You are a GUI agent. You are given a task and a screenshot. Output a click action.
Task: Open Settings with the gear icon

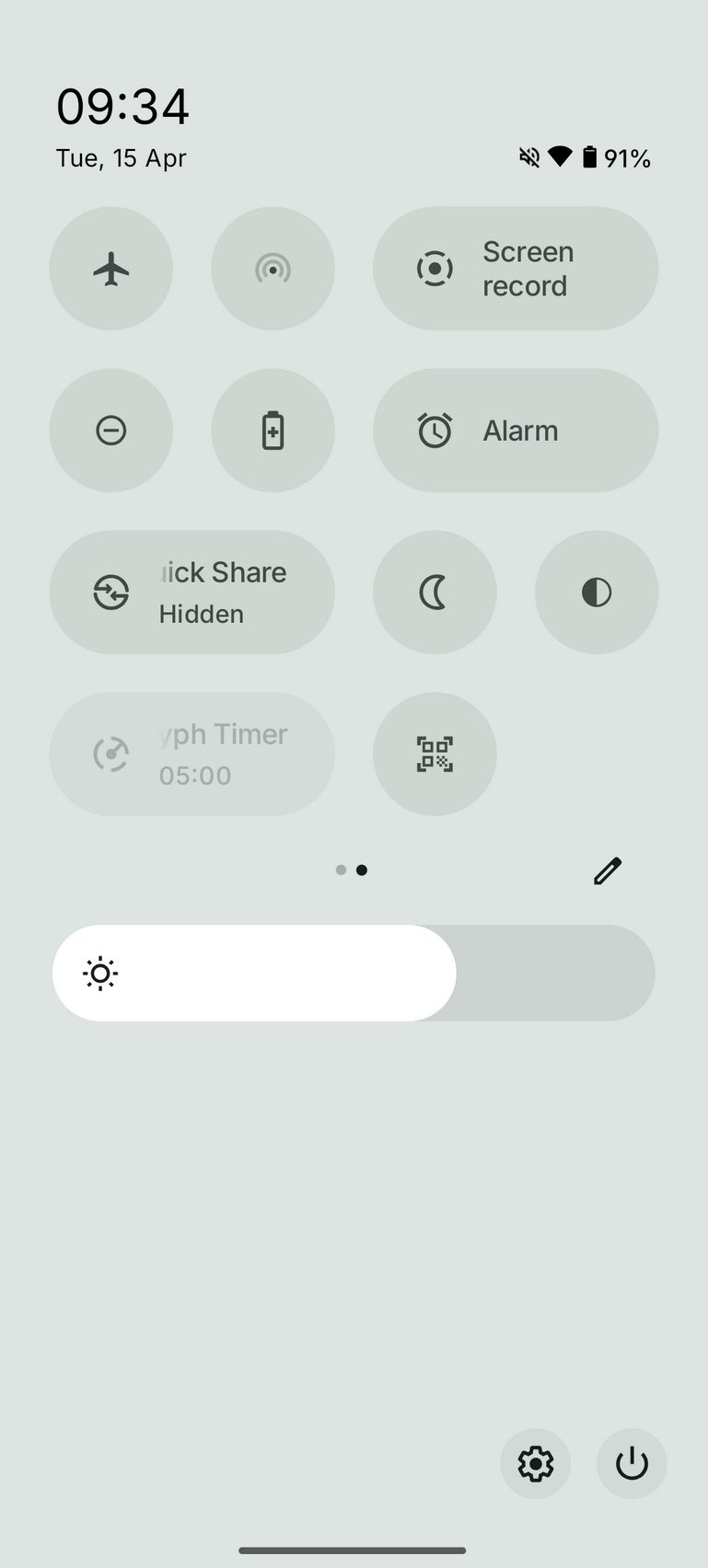click(535, 1463)
